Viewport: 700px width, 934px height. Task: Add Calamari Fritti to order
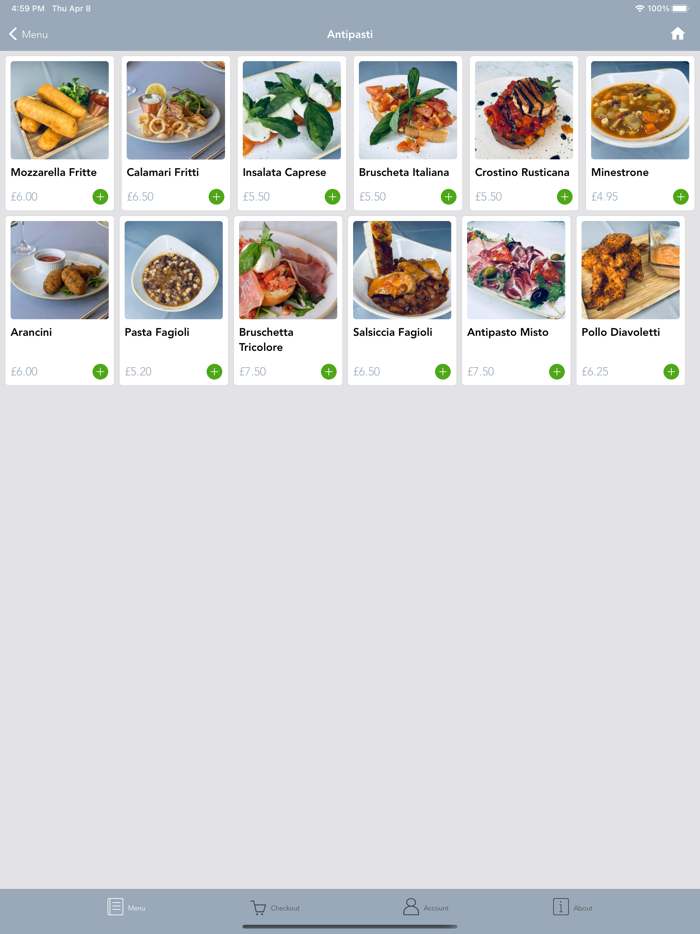pos(216,197)
